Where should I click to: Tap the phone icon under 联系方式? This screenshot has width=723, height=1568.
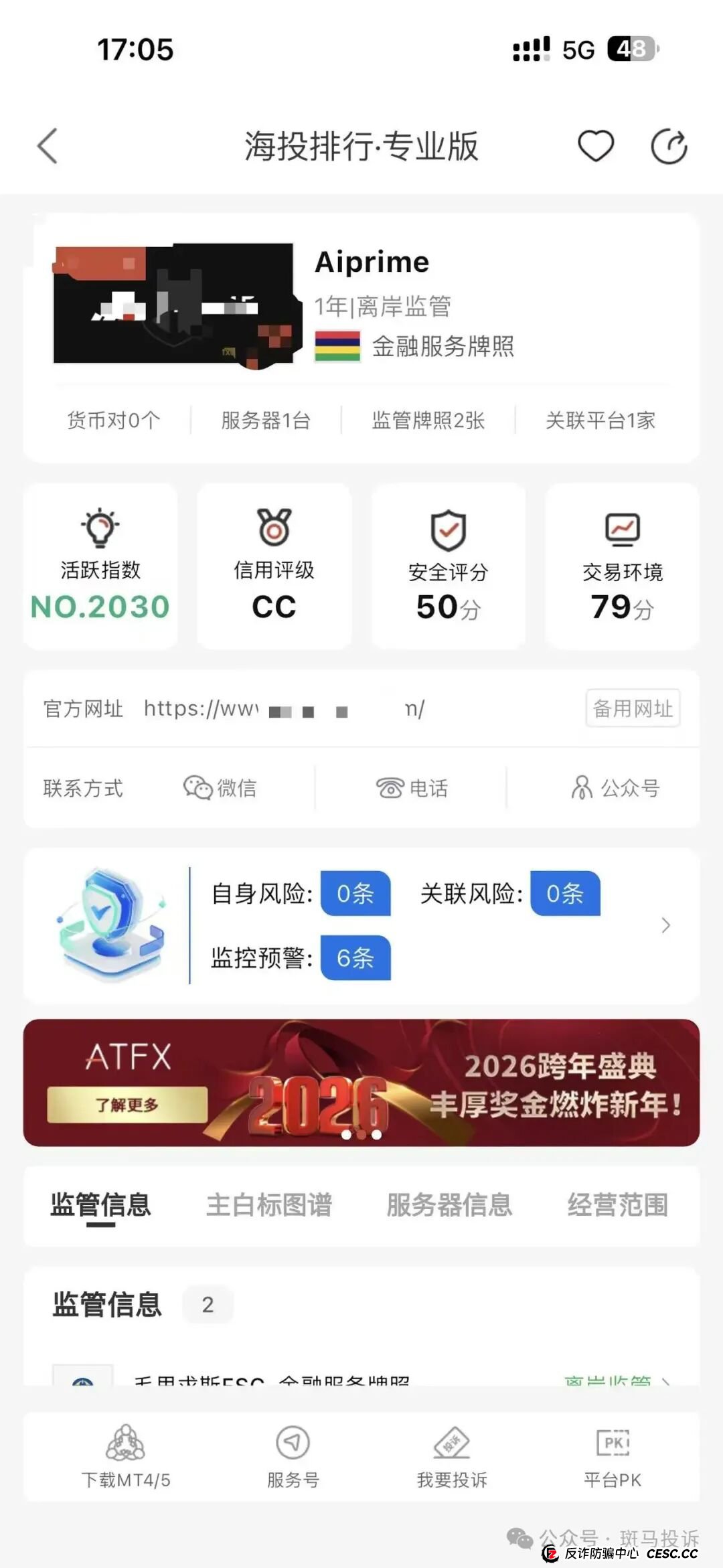[x=390, y=788]
